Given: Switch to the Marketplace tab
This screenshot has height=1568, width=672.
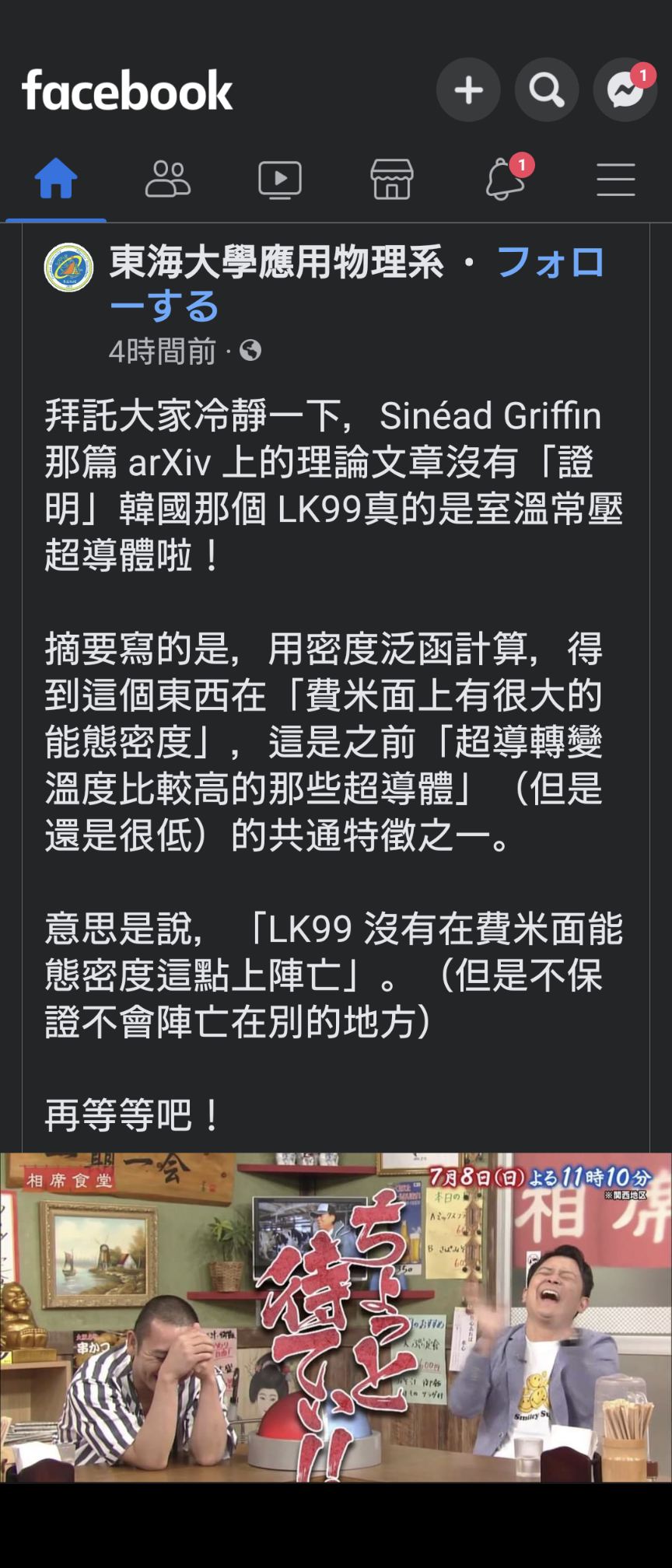Looking at the screenshot, I should tap(392, 180).
